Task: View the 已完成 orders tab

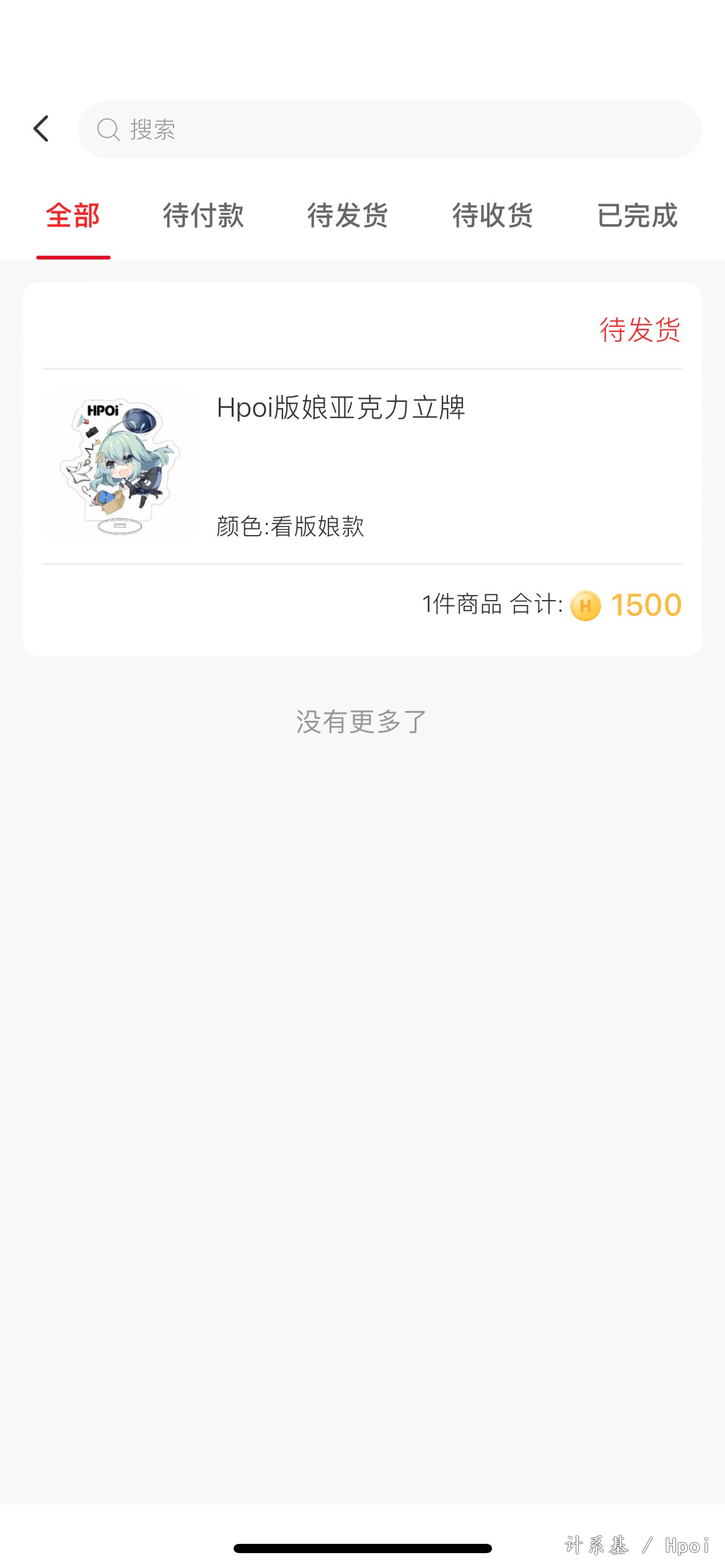Action: 637,216
